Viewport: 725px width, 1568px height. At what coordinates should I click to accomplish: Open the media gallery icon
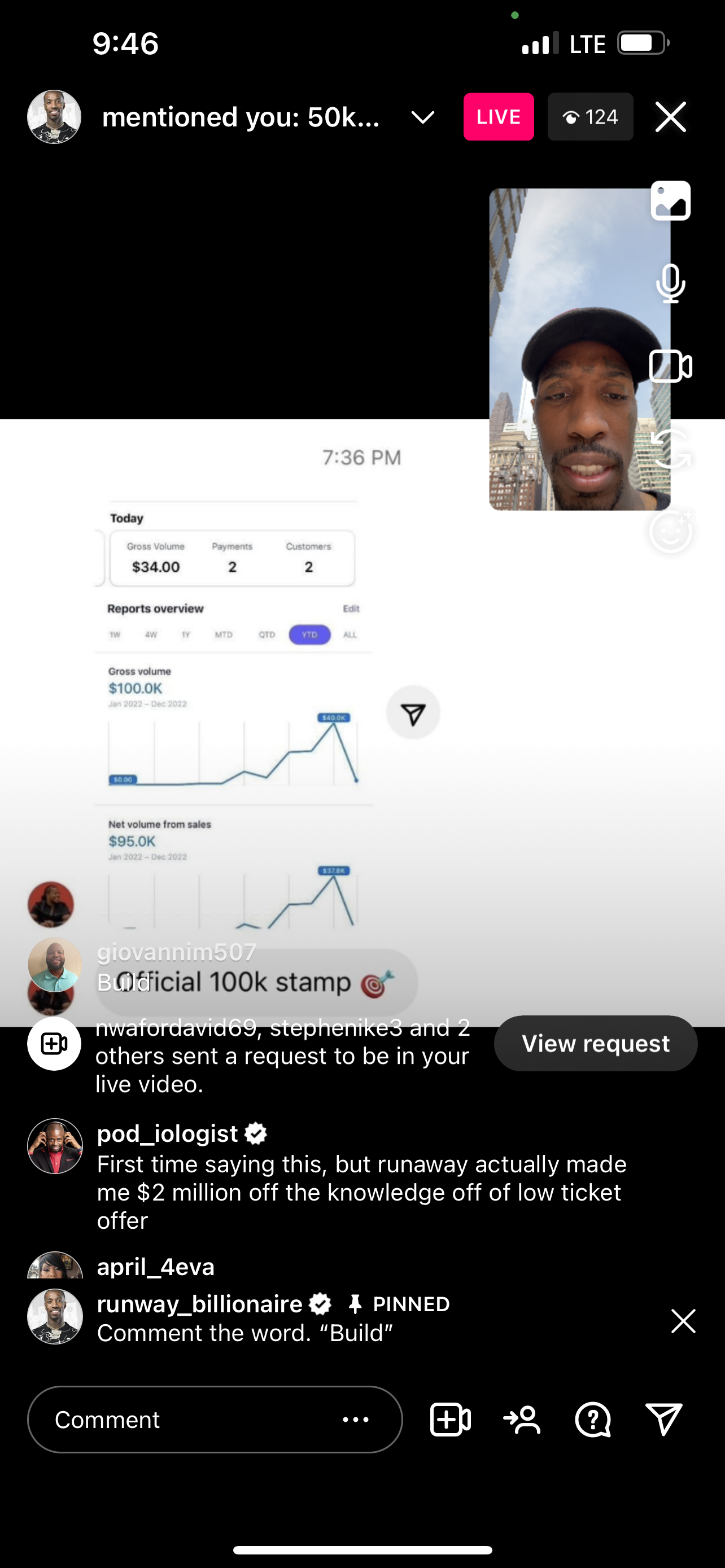pyautogui.click(x=670, y=201)
